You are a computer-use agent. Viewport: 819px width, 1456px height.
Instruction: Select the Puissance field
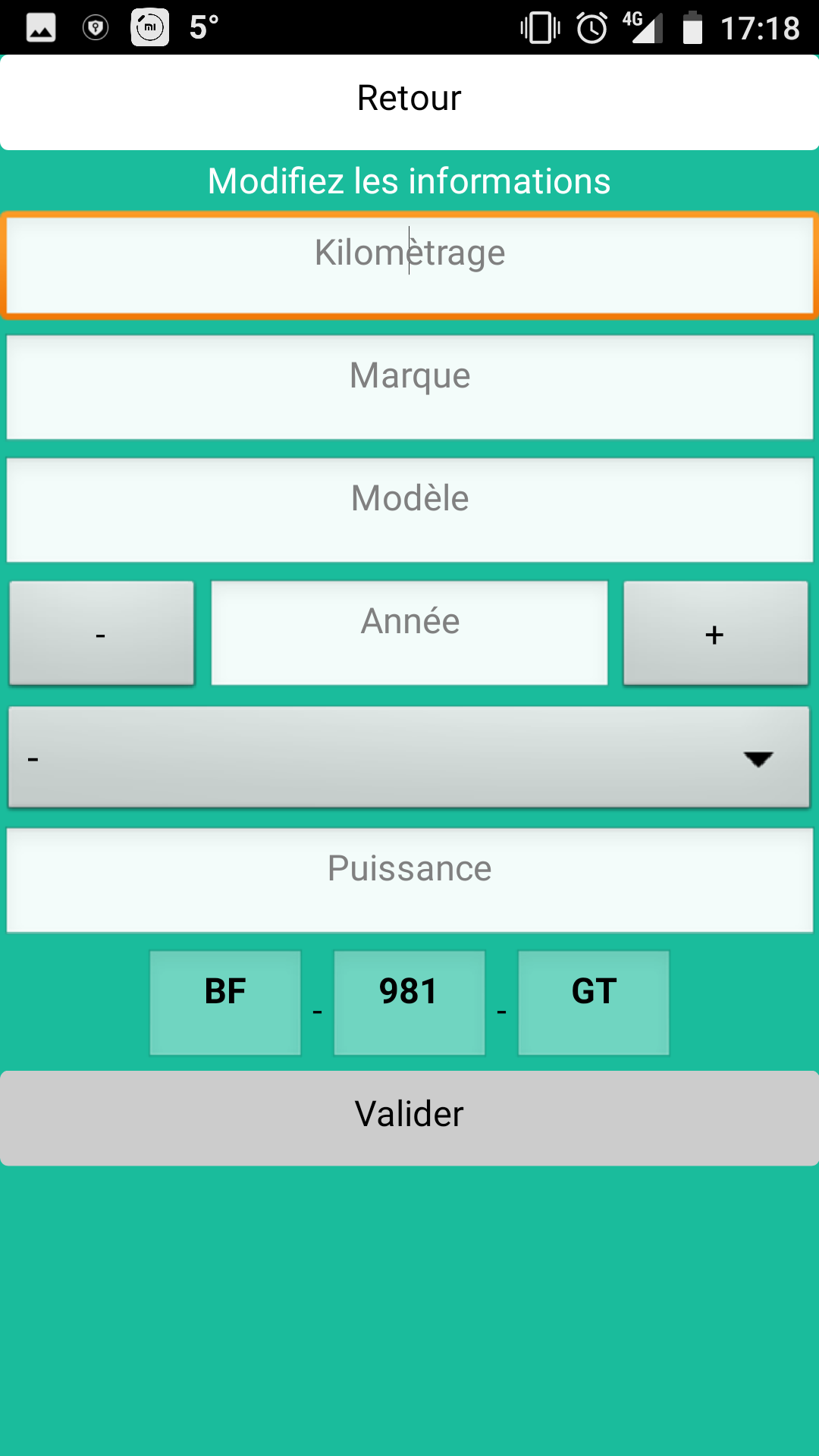point(409,880)
